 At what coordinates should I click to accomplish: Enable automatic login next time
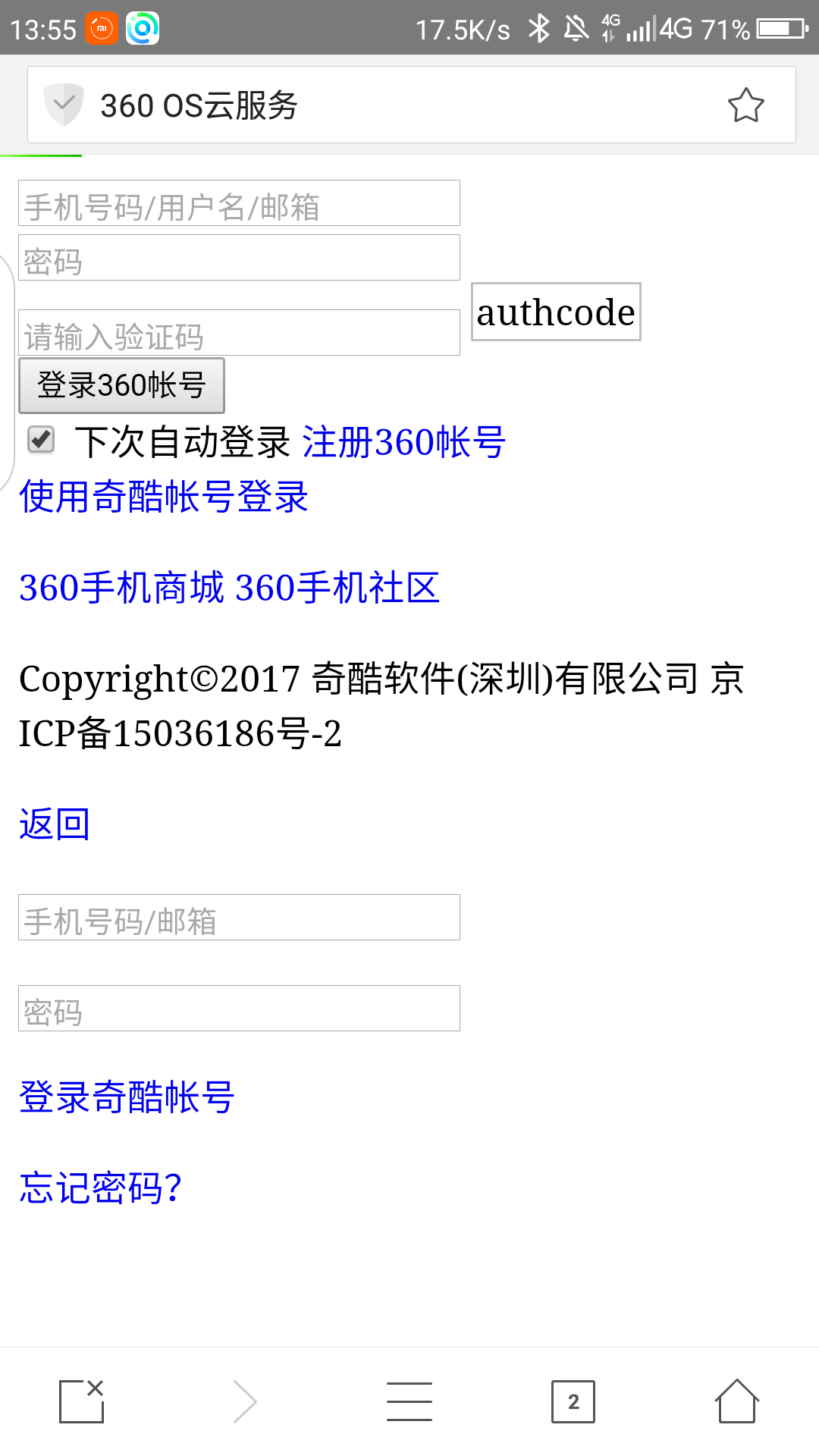42,438
